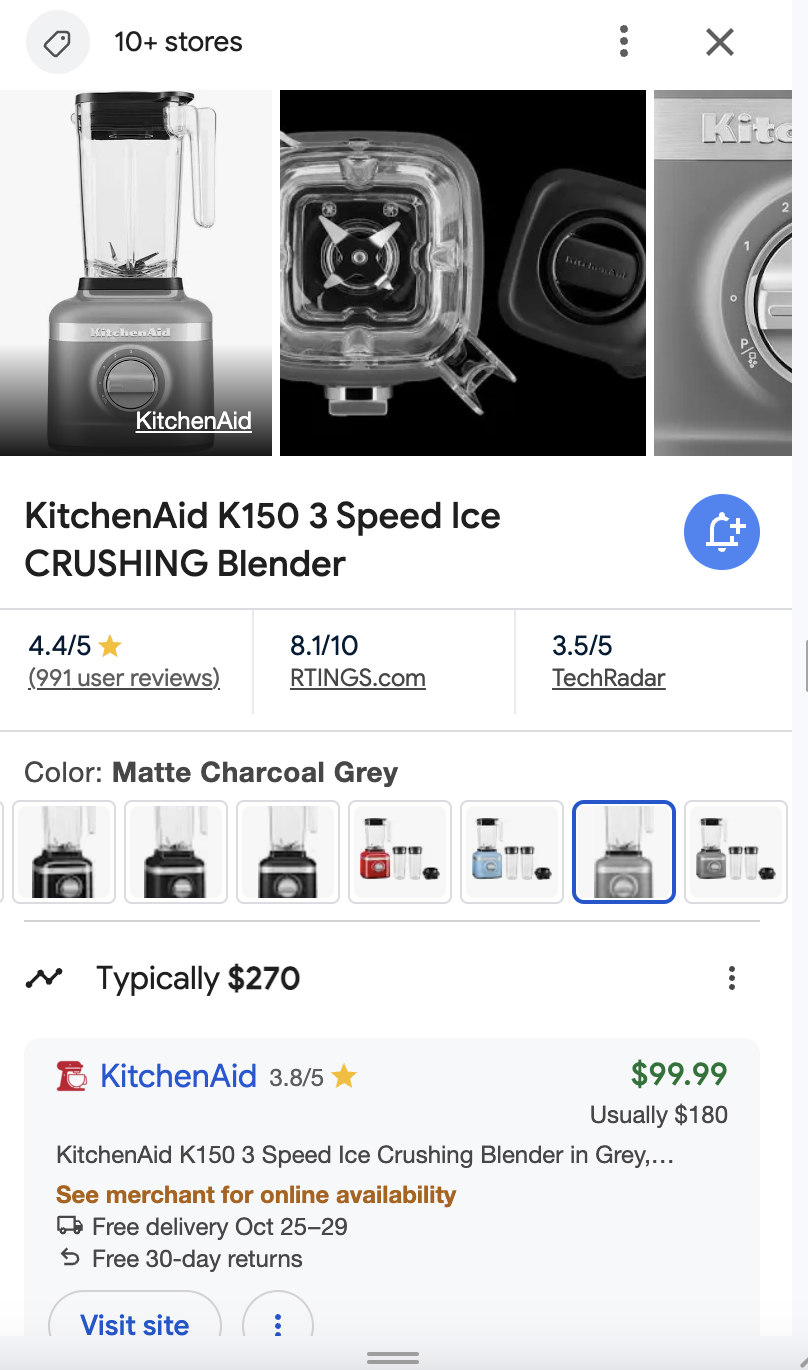
Task: Enable price tracking via the bell icon
Action: click(722, 532)
